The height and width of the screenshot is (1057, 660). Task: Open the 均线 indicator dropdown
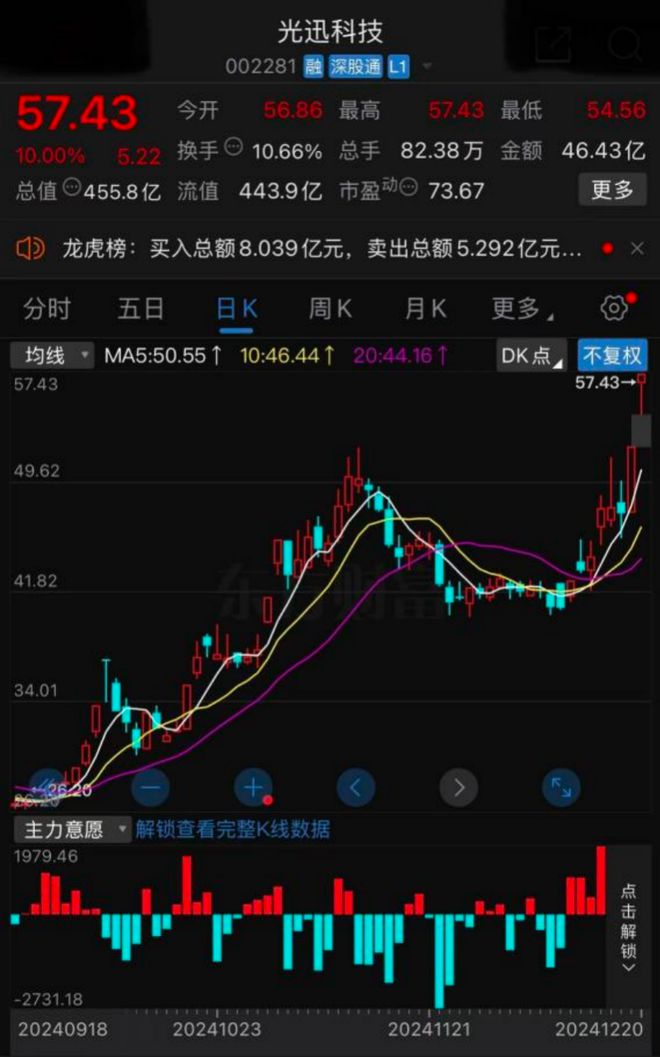pyautogui.click(x=52, y=355)
